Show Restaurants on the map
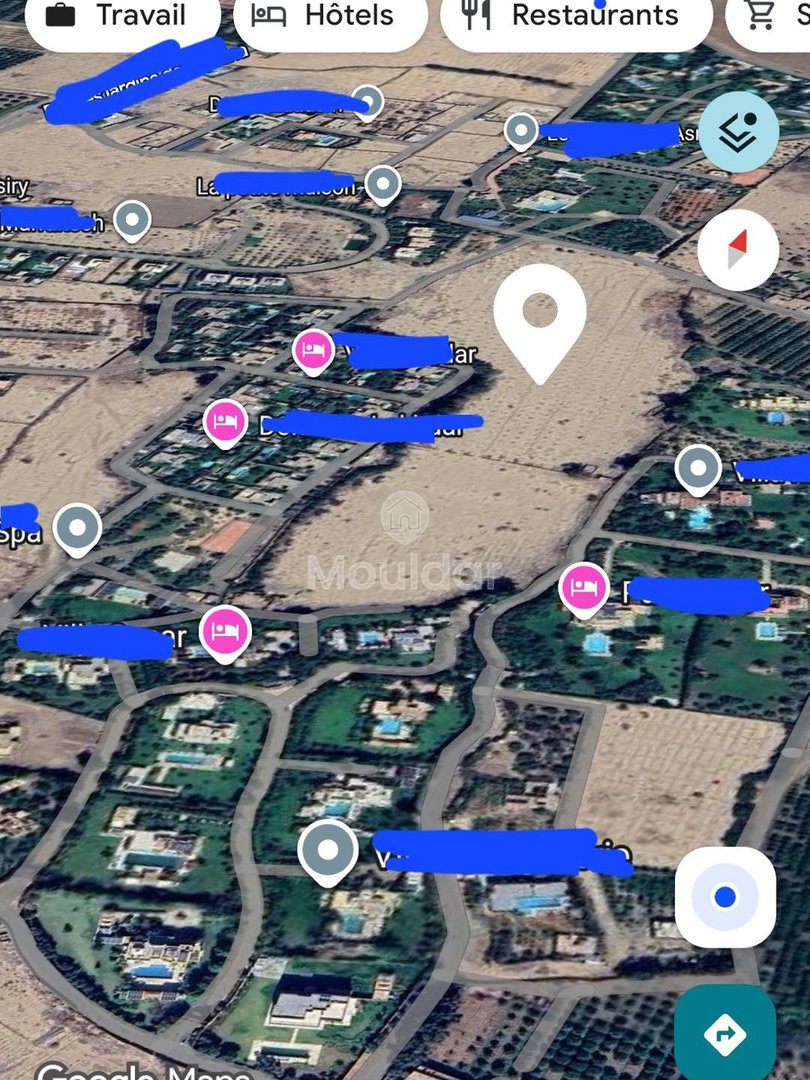Viewport: 810px width, 1080px height. pos(575,17)
